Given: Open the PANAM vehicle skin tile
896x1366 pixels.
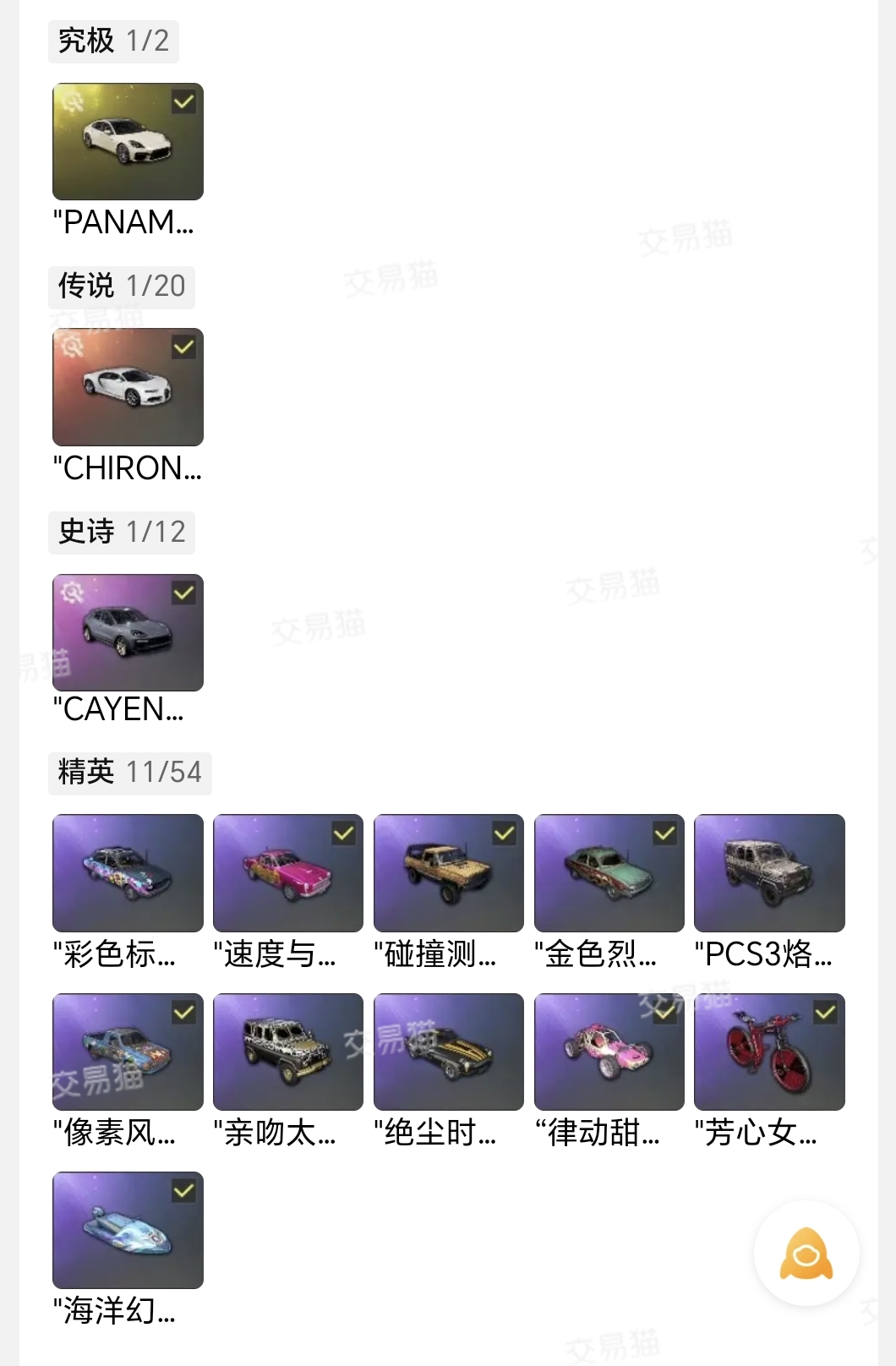Looking at the screenshot, I should (x=128, y=142).
